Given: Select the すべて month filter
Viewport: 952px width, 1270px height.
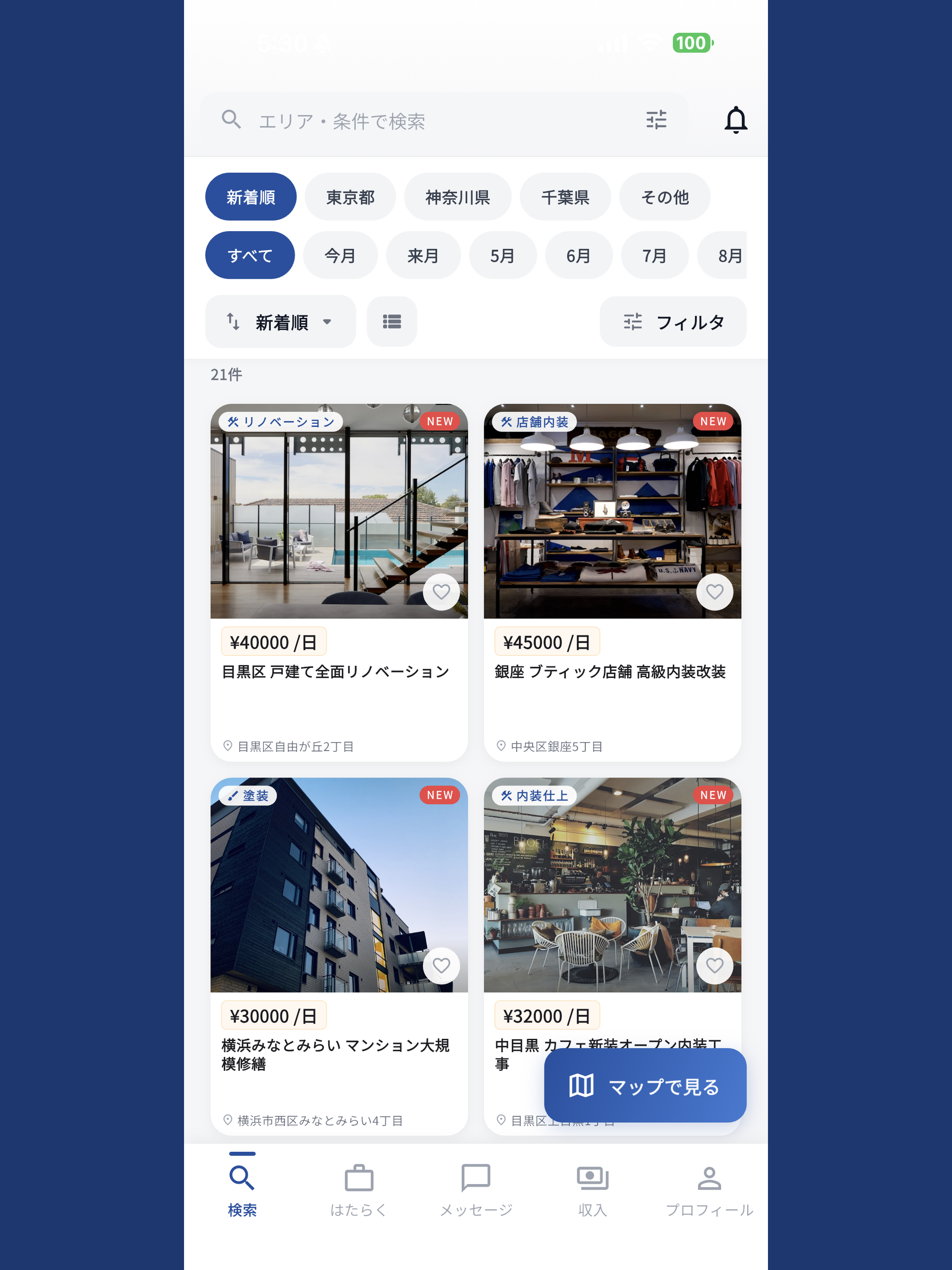Looking at the screenshot, I should pyautogui.click(x=250, y=255).
